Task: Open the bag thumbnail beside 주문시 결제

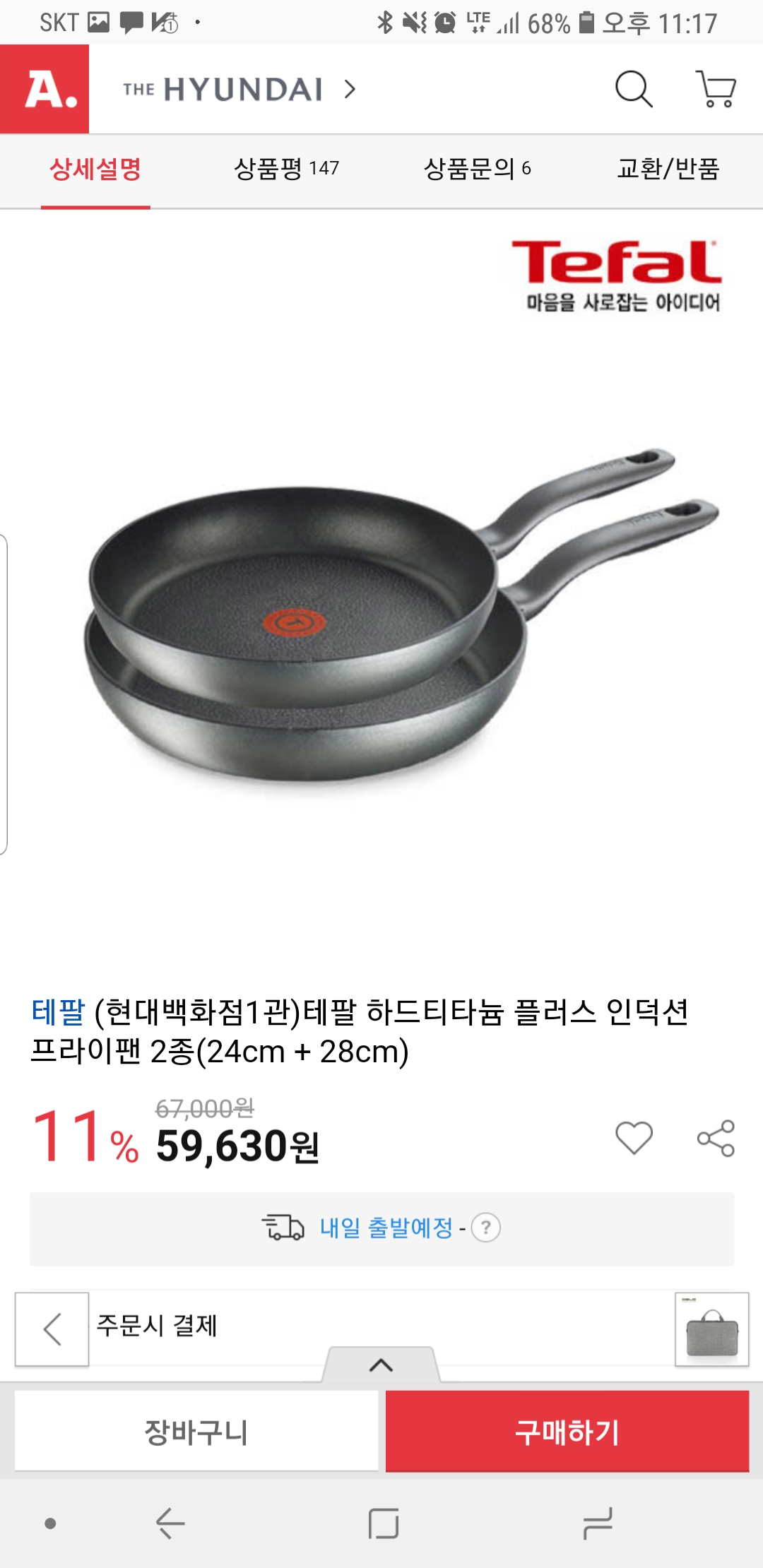Action: point(711,1329)
